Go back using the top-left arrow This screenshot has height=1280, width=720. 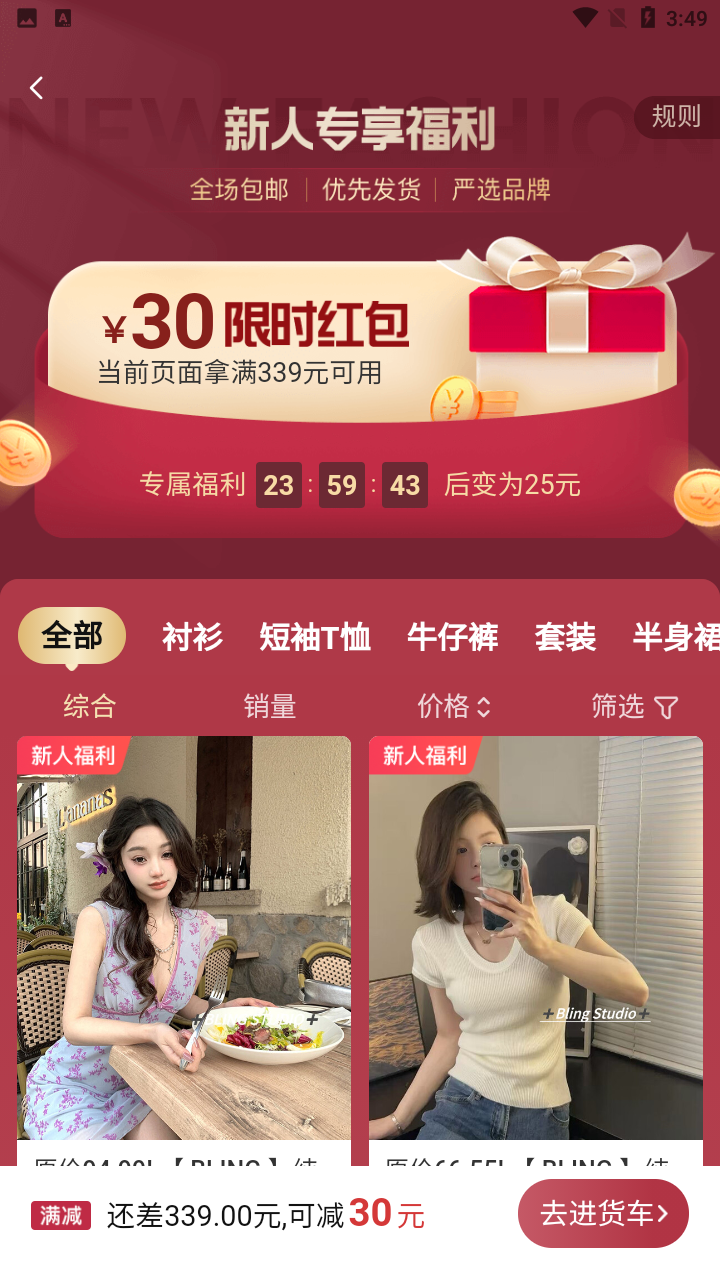point(37,88)
